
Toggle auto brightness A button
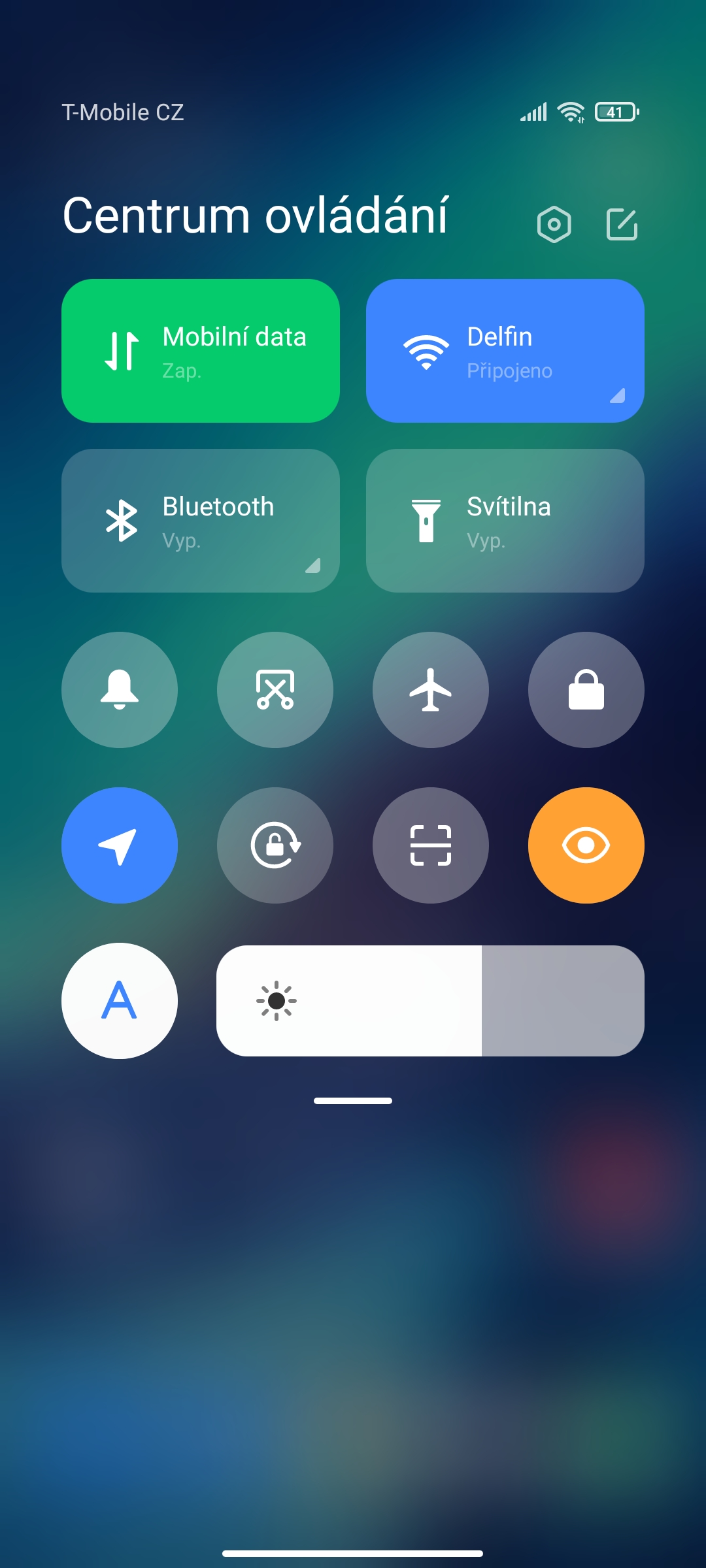tap(120, 1001)
